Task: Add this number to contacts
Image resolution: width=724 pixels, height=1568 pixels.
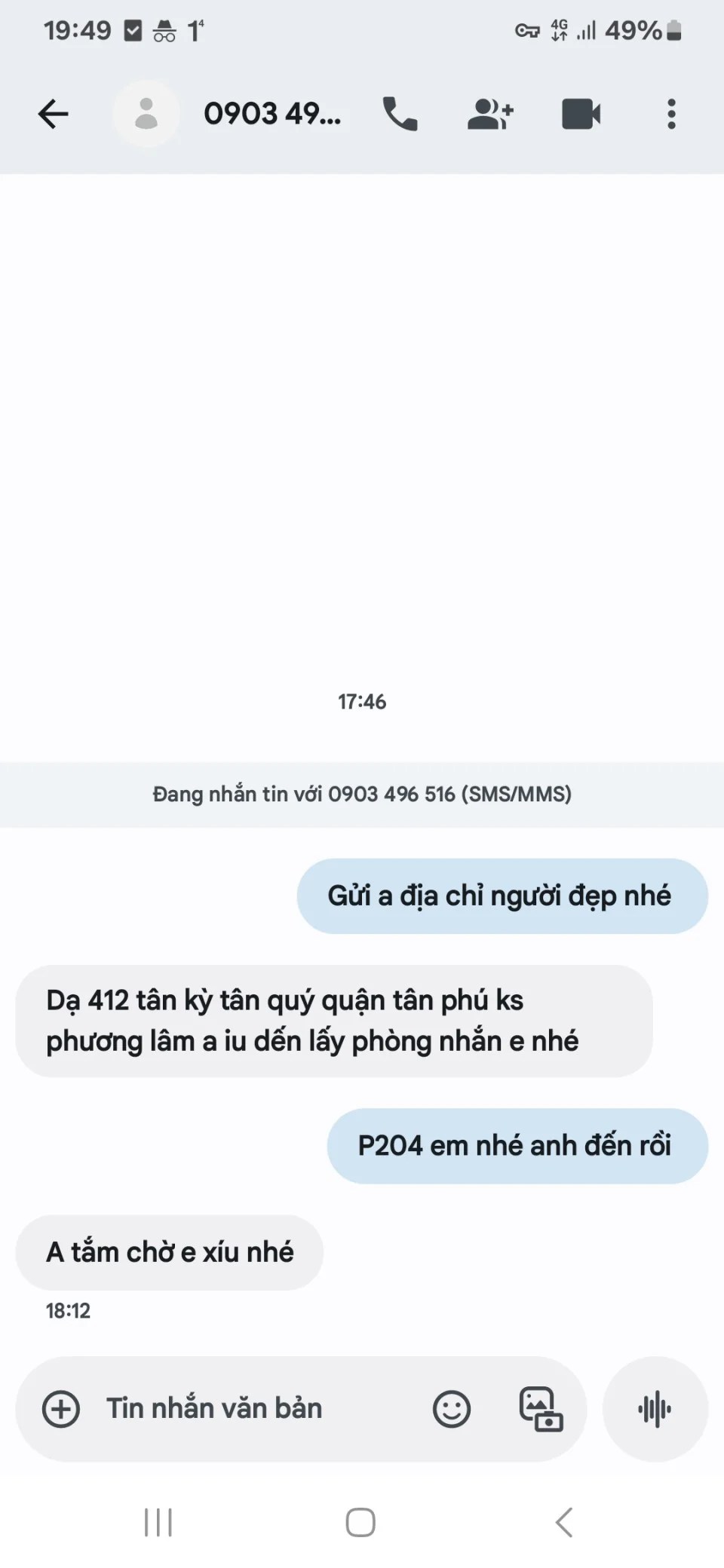Action: point(490,115)
